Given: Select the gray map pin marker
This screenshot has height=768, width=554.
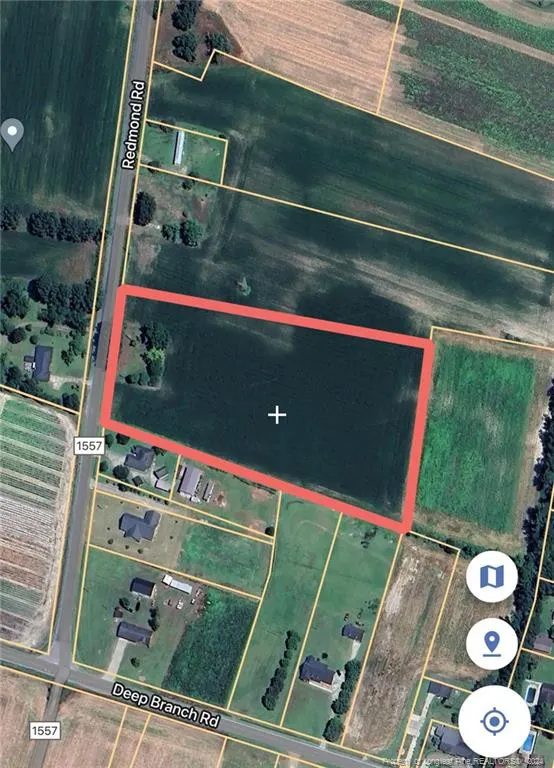Looking at the screenshot, I should point(12,134).
